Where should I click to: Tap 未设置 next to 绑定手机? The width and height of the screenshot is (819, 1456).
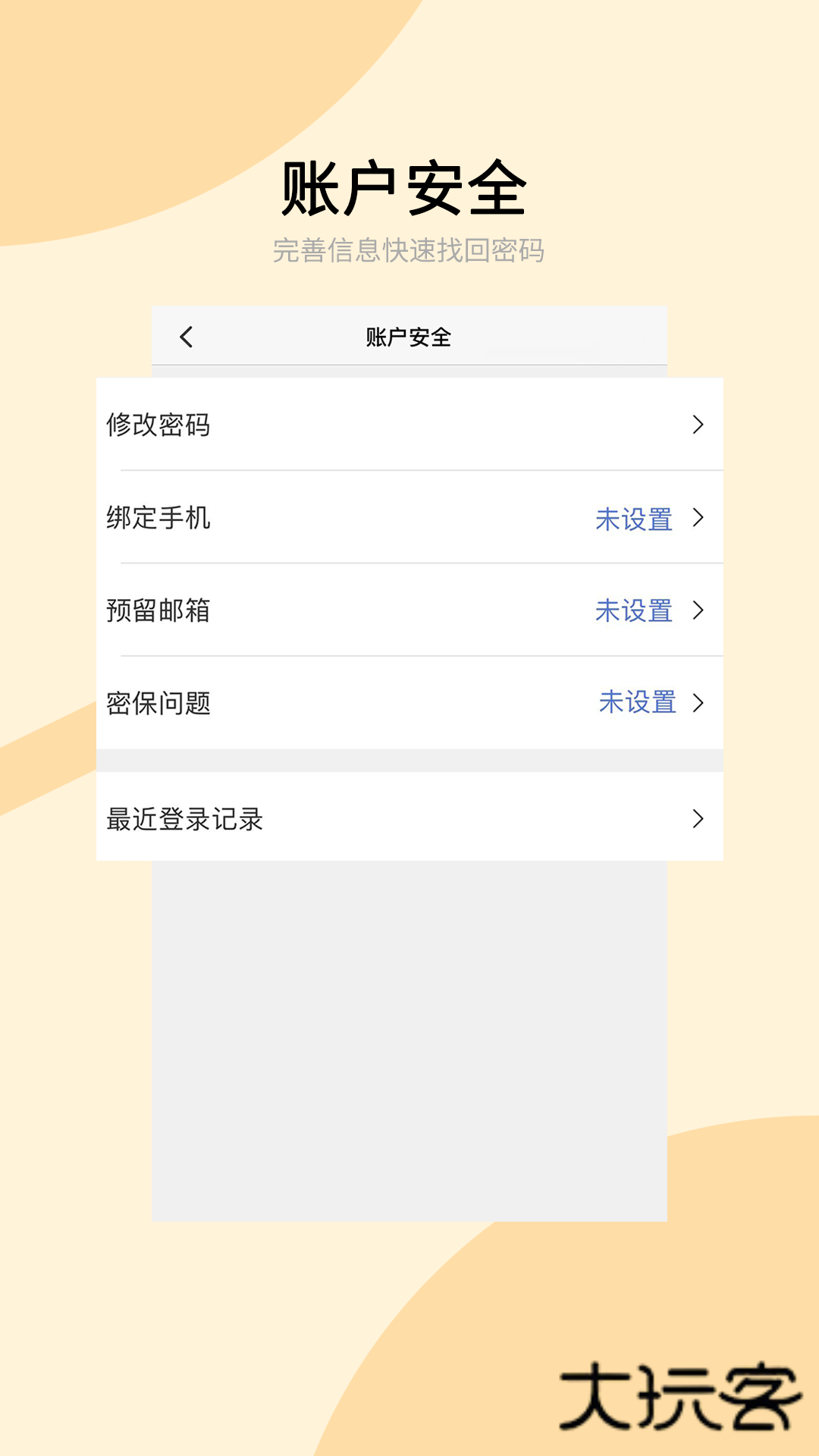click(635, 519)
